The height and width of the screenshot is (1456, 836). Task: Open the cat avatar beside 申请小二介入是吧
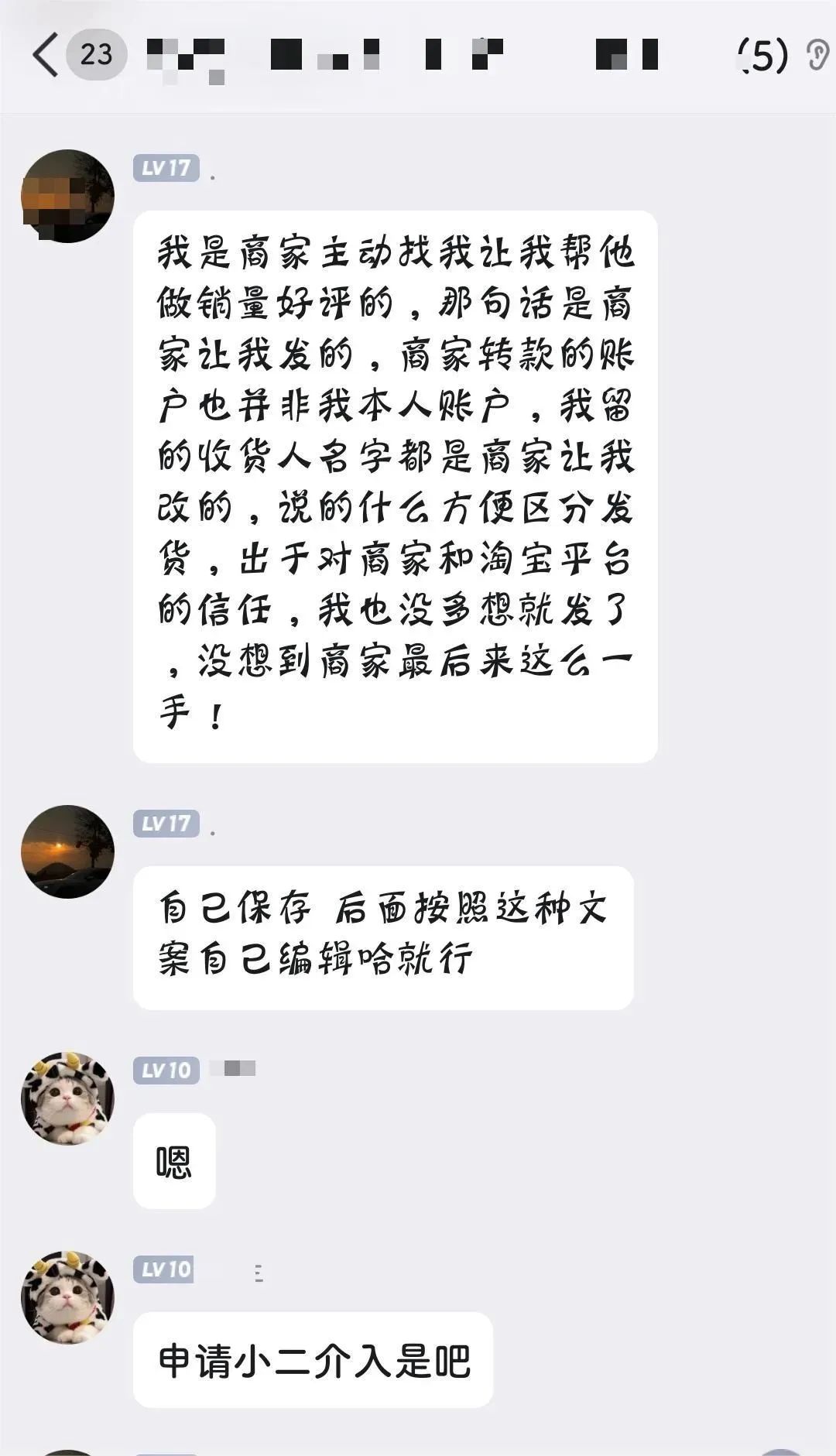(67, 1297)
